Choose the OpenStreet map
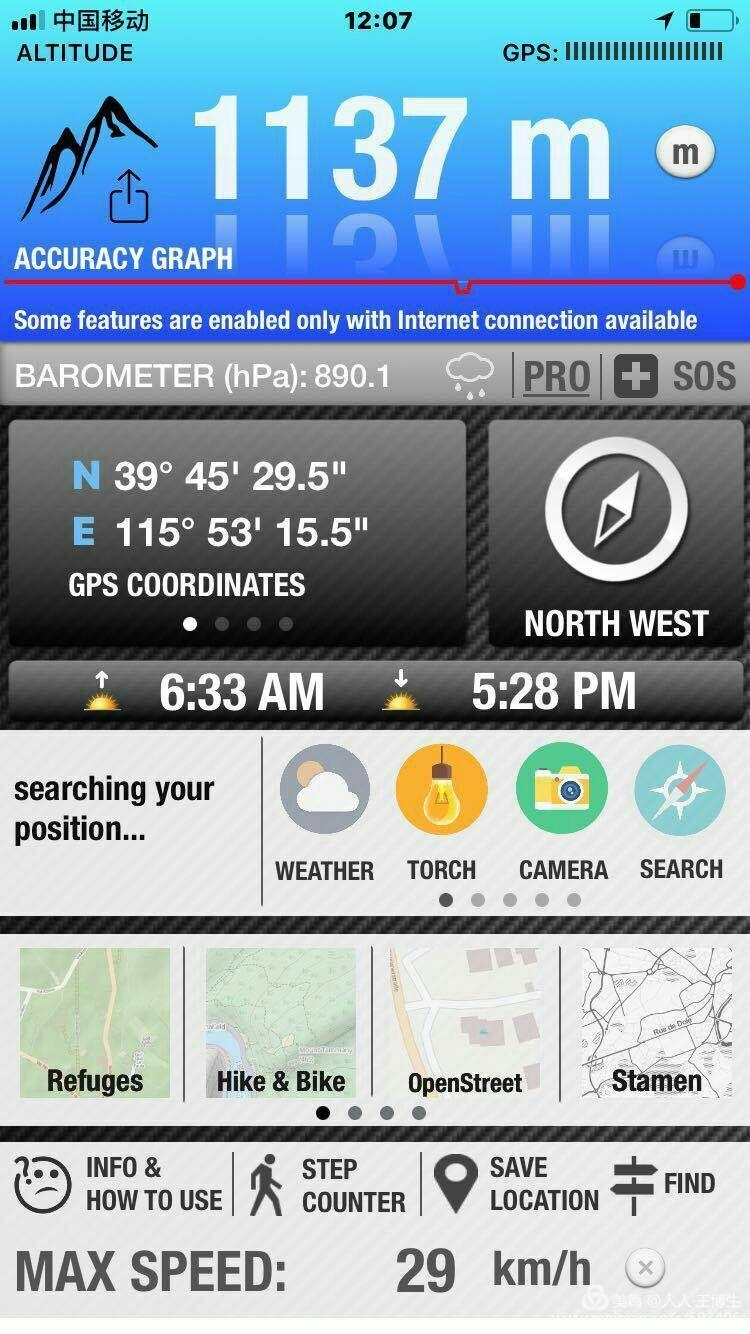 tap(465, 1023)
